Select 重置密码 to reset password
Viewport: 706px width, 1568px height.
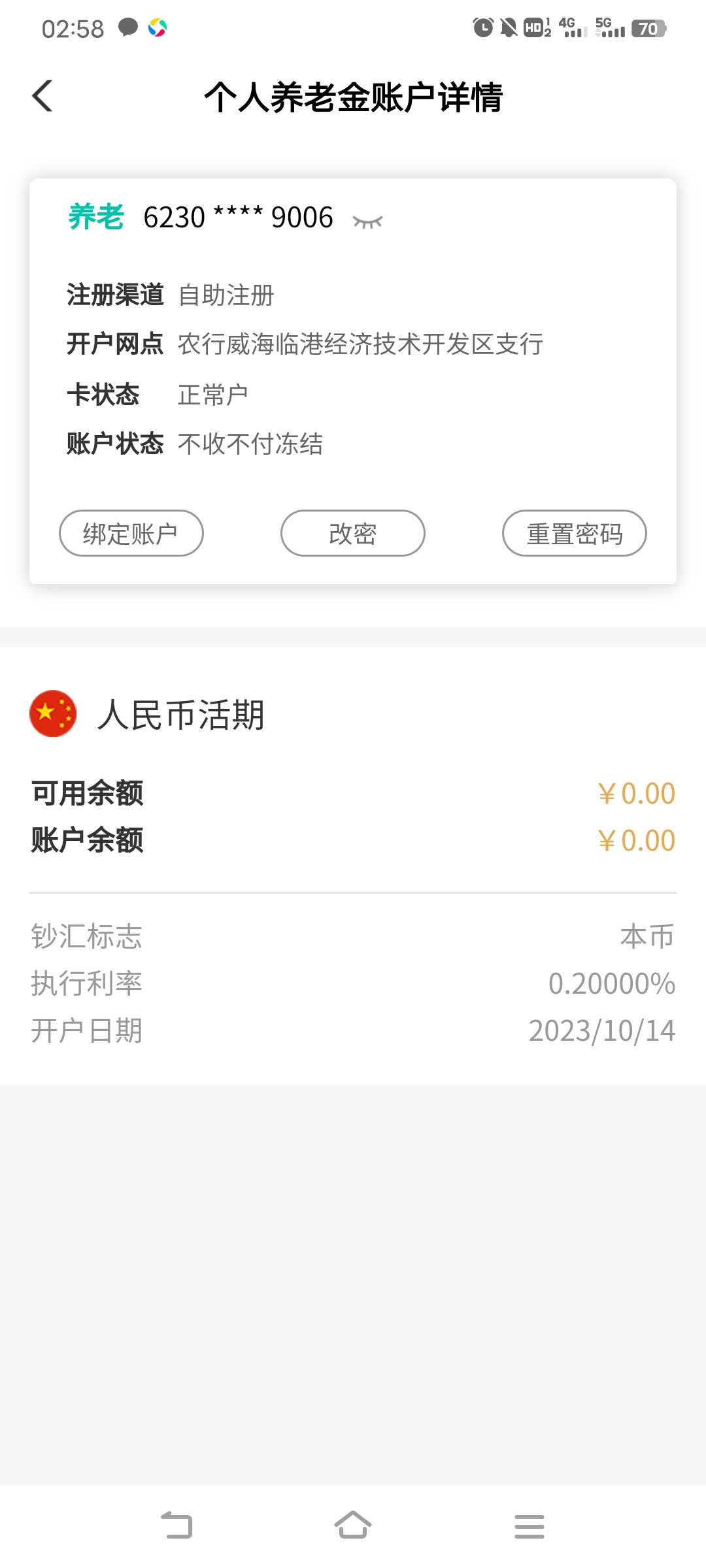point(574,534)
